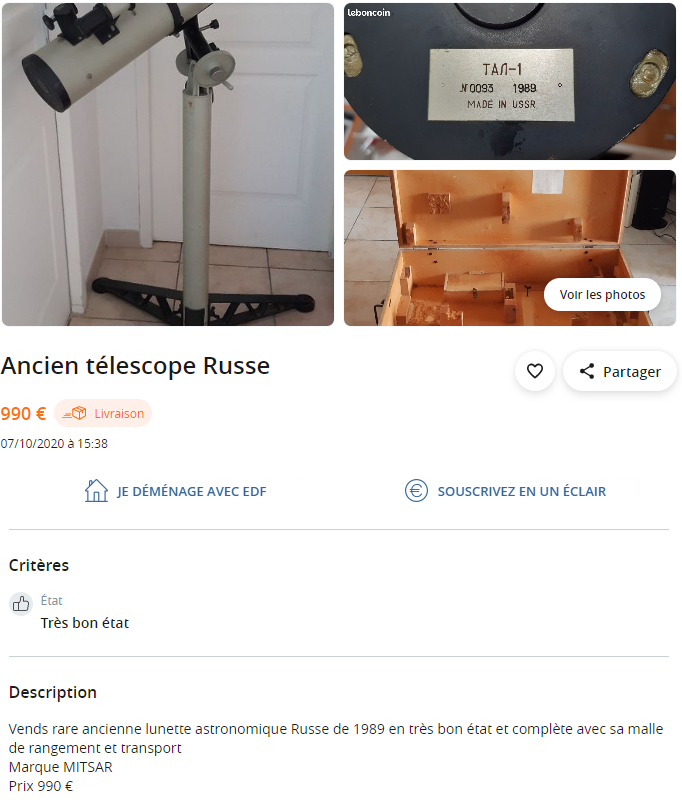Screen dimensions: 682x805
Task: Tap the Livraison delivery chip
Action: pos(104,413)
